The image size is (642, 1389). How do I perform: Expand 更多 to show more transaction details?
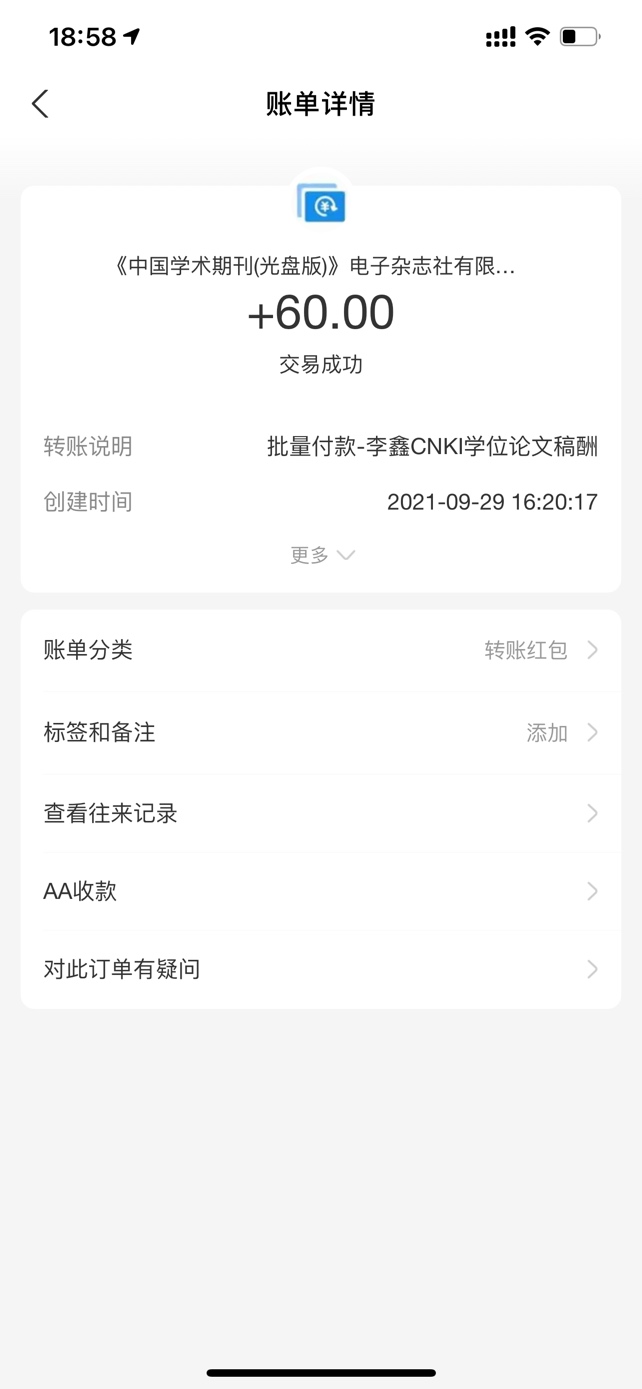[322, 555]
